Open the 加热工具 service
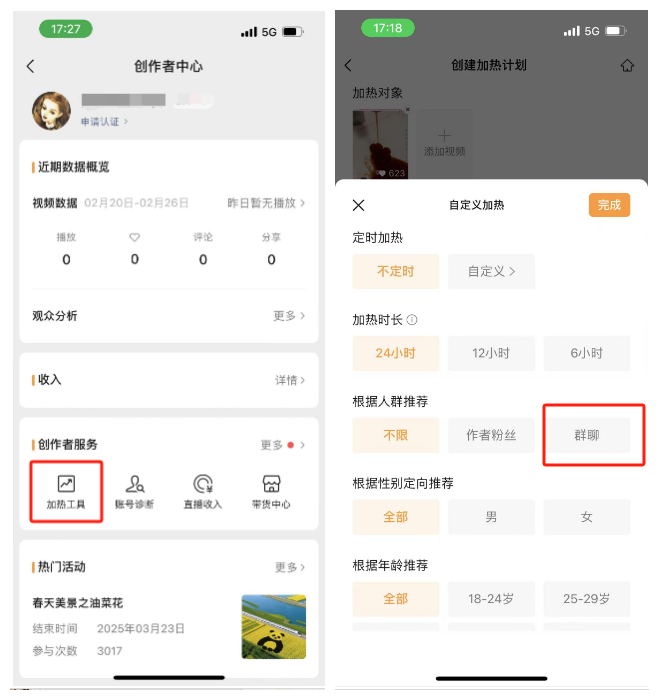The width and height of the screenshot is (659, 700). [x=66, y=492]
